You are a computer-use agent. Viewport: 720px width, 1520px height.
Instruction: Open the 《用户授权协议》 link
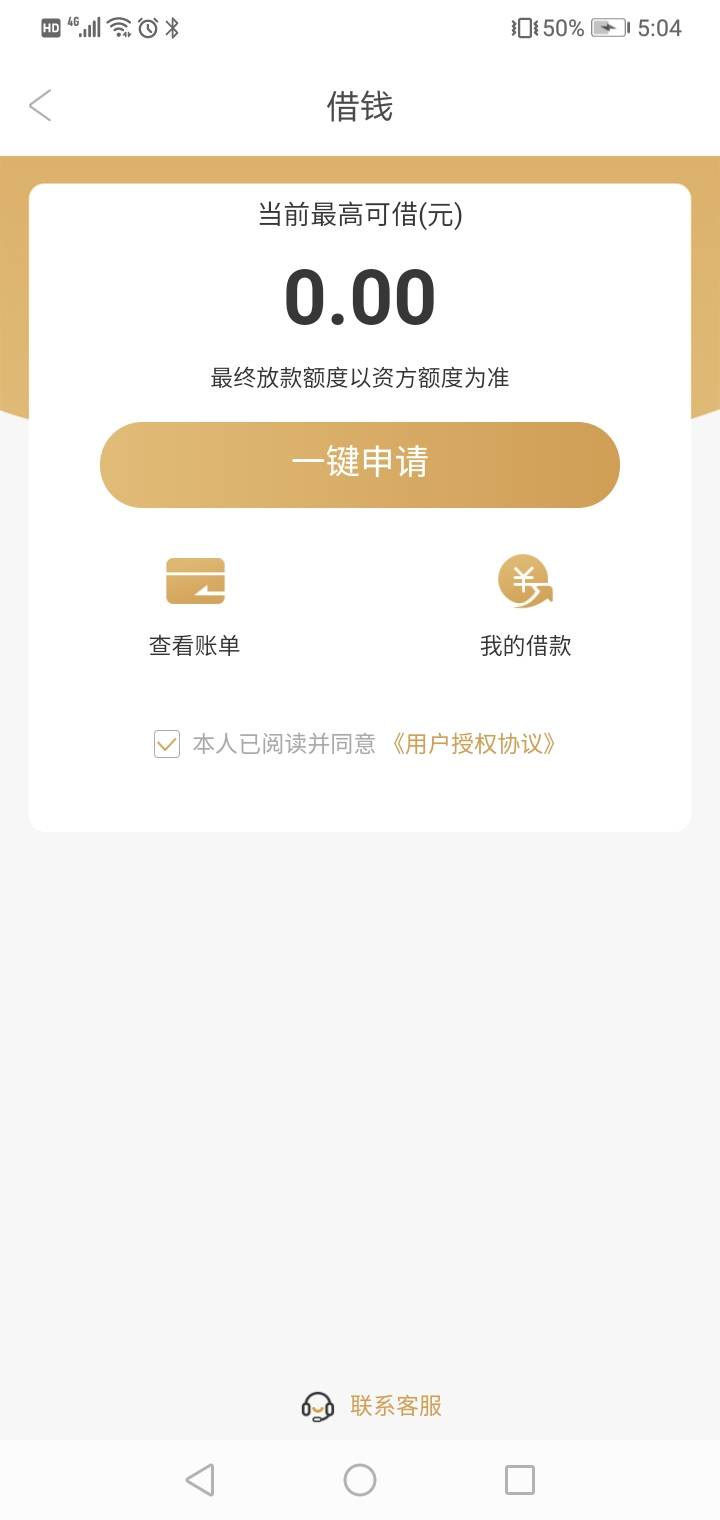[x=473, y=744]
